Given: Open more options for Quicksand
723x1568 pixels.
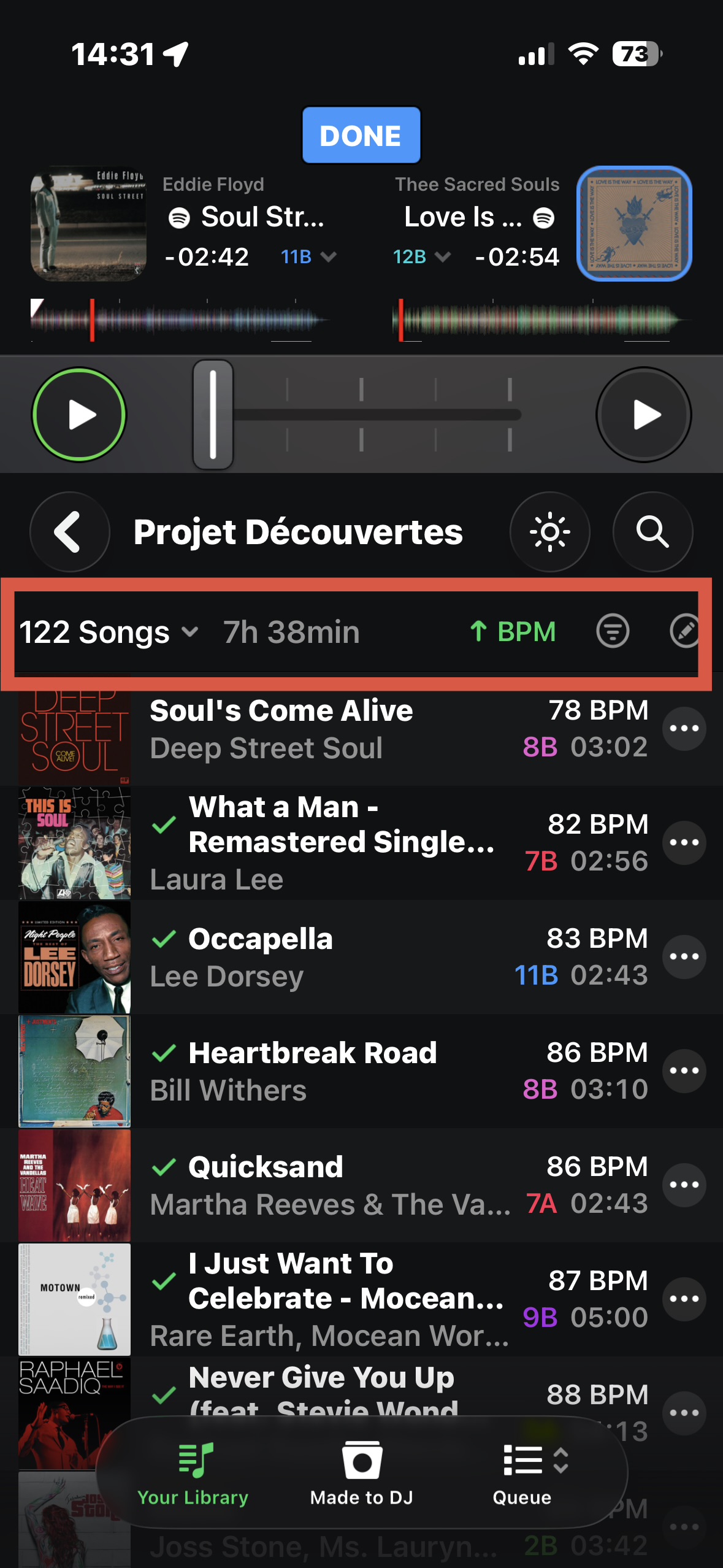Looking at the screenshot, I should (684, 1185).
